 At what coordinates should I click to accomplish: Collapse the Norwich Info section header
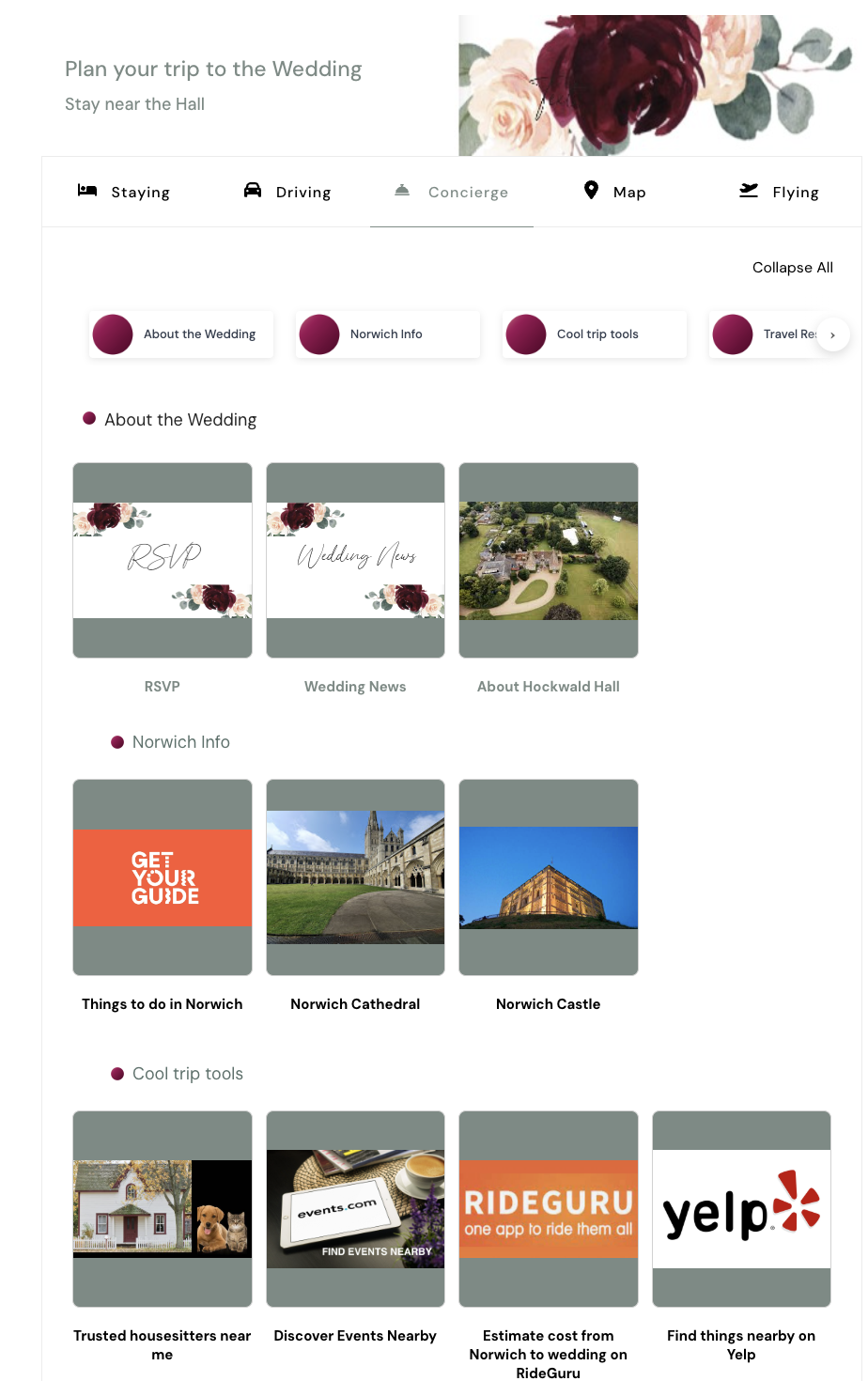point(180,742)
